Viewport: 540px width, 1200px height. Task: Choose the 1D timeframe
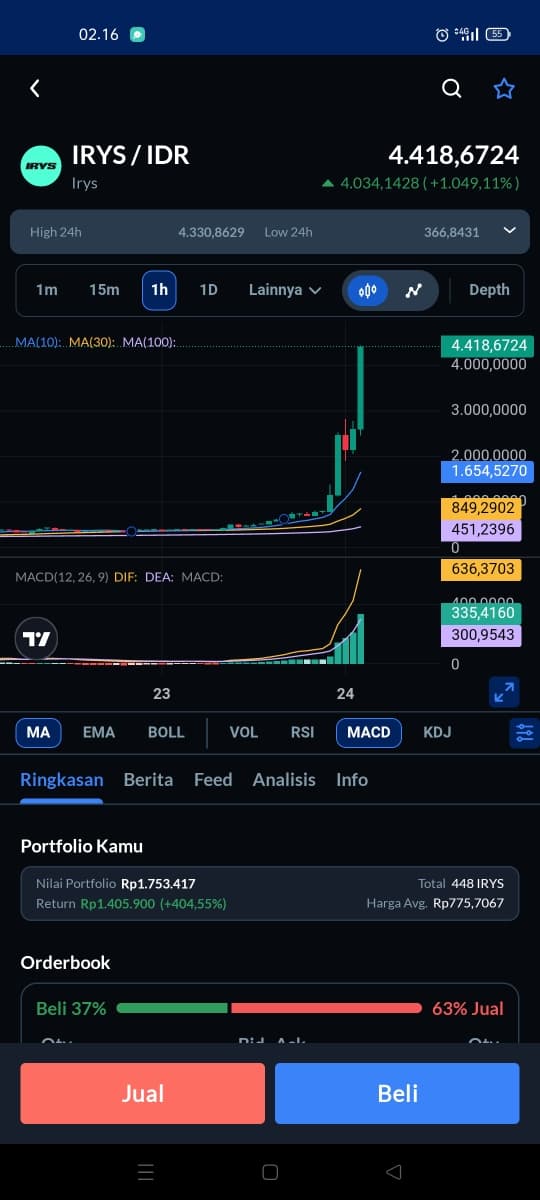pyautogui.click(x=208, y=290)
